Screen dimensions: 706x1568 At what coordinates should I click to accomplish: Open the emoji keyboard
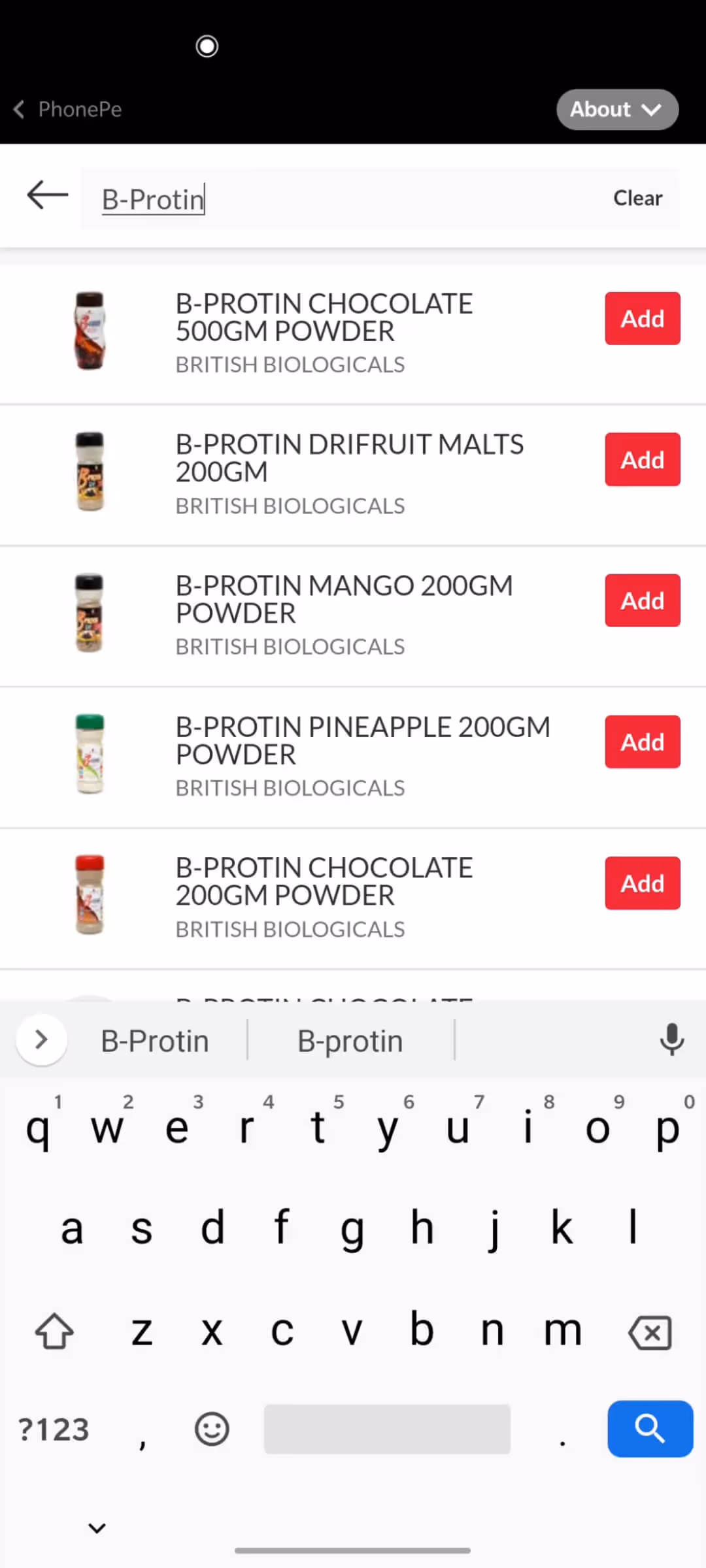point(212,1429)
